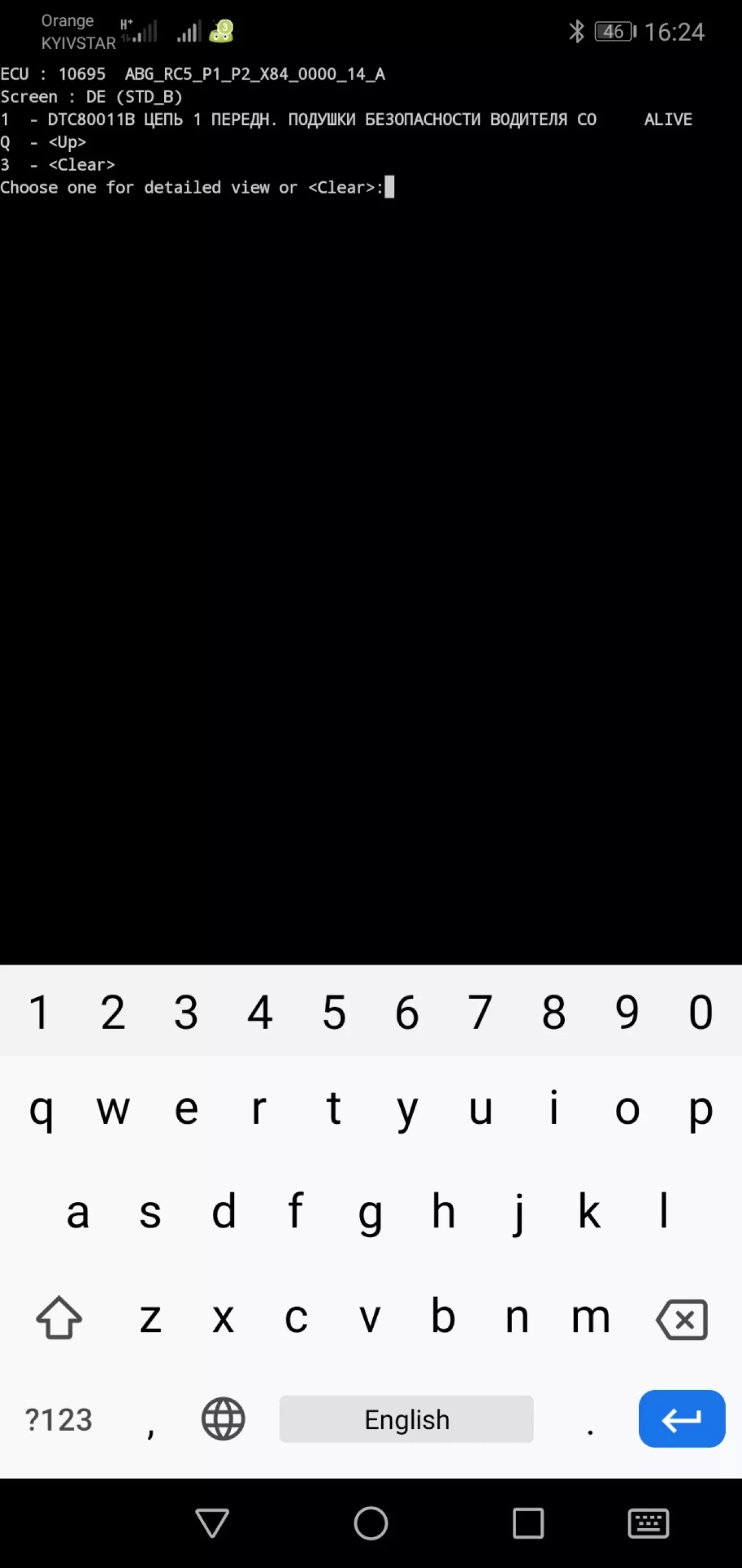Viewport: 742px width, 1568px height.
Task: Switch keyboard language with the globe key
Action: [223, 1419]
